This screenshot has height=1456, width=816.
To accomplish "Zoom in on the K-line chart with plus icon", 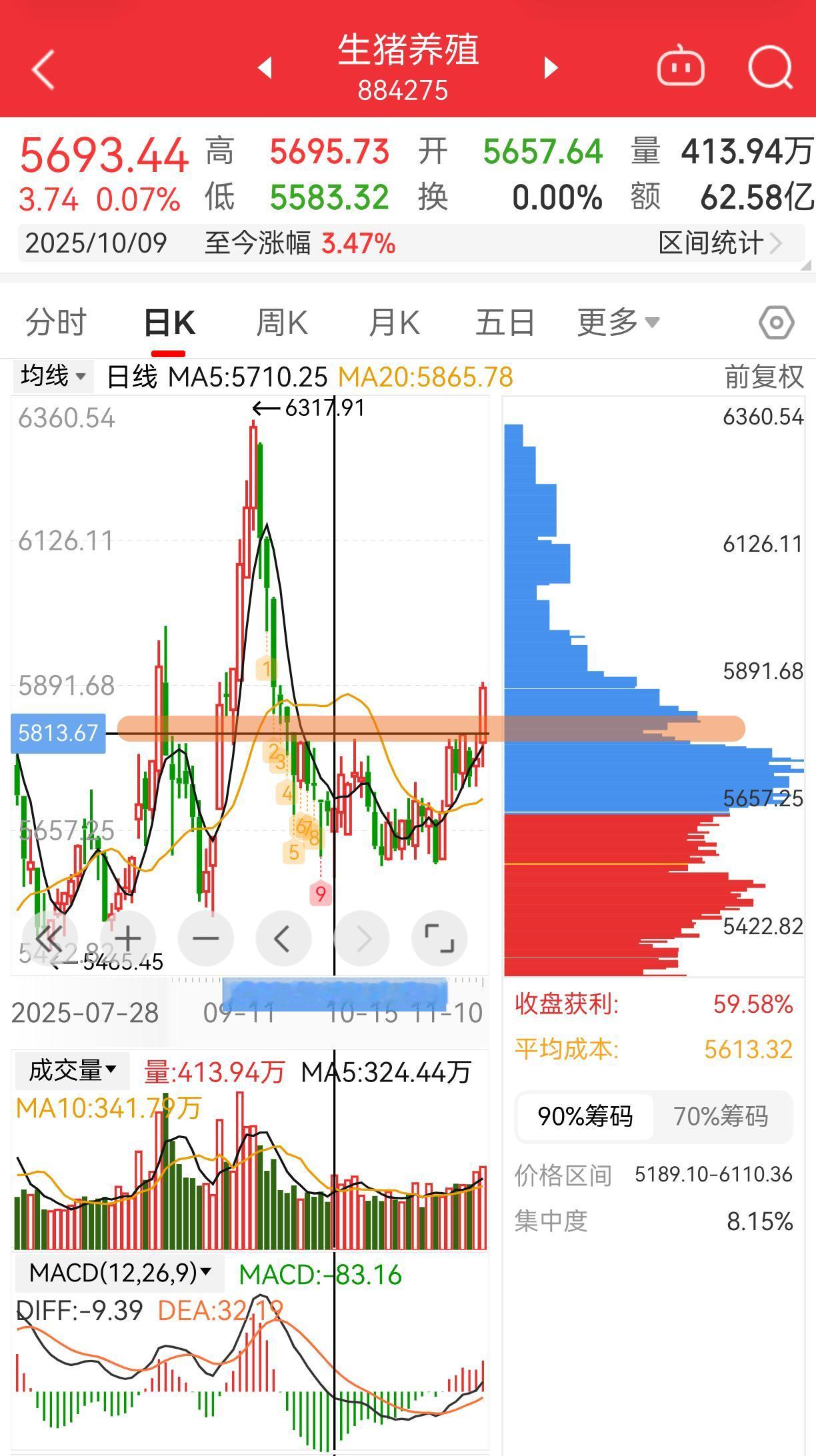I will pos(128,937).
